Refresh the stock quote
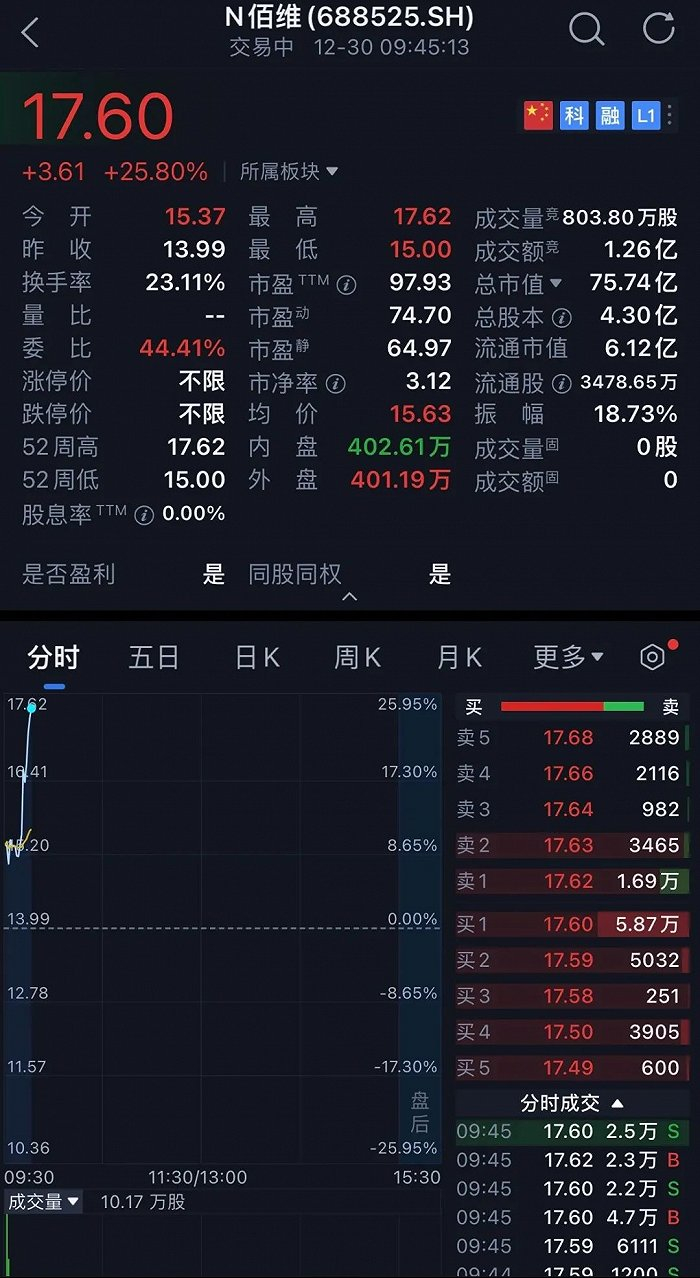The height and width of the screenshot is (1278, 700). point(659,29)
